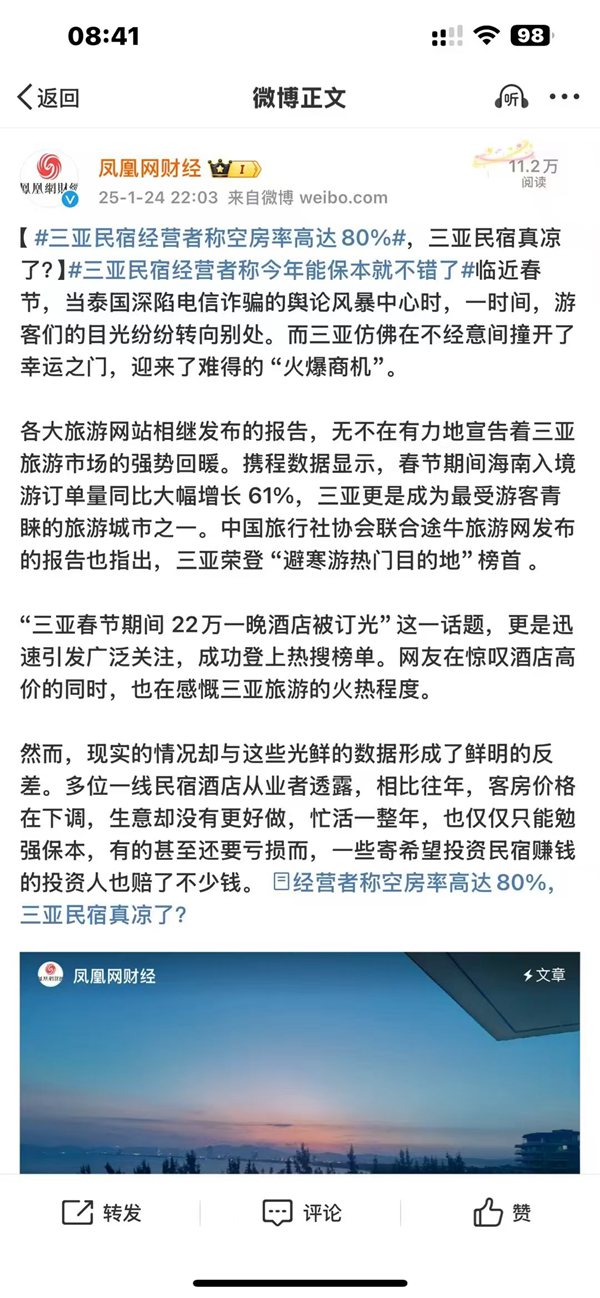The height and width of the screenshot is (1298, 600).
Task: Open the sunset article image card
Action: [x=300, y=1061]
